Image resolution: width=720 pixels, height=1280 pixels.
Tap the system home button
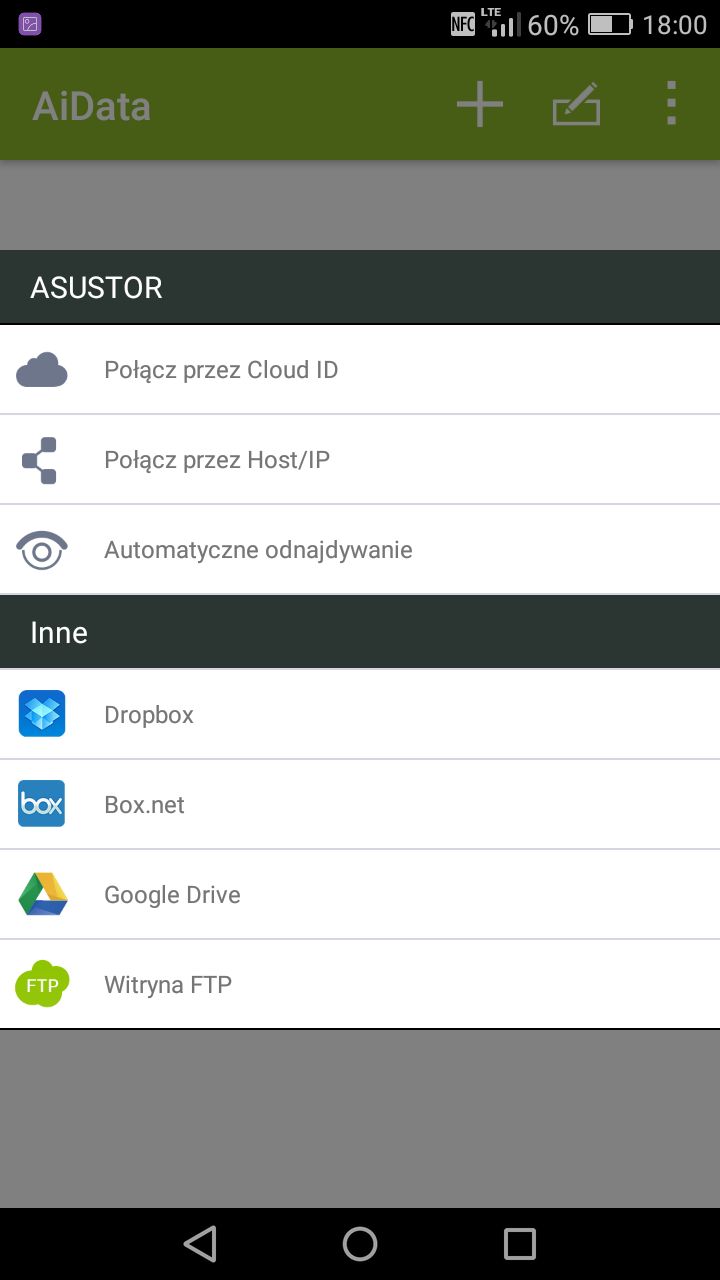tap(360, 1244)
